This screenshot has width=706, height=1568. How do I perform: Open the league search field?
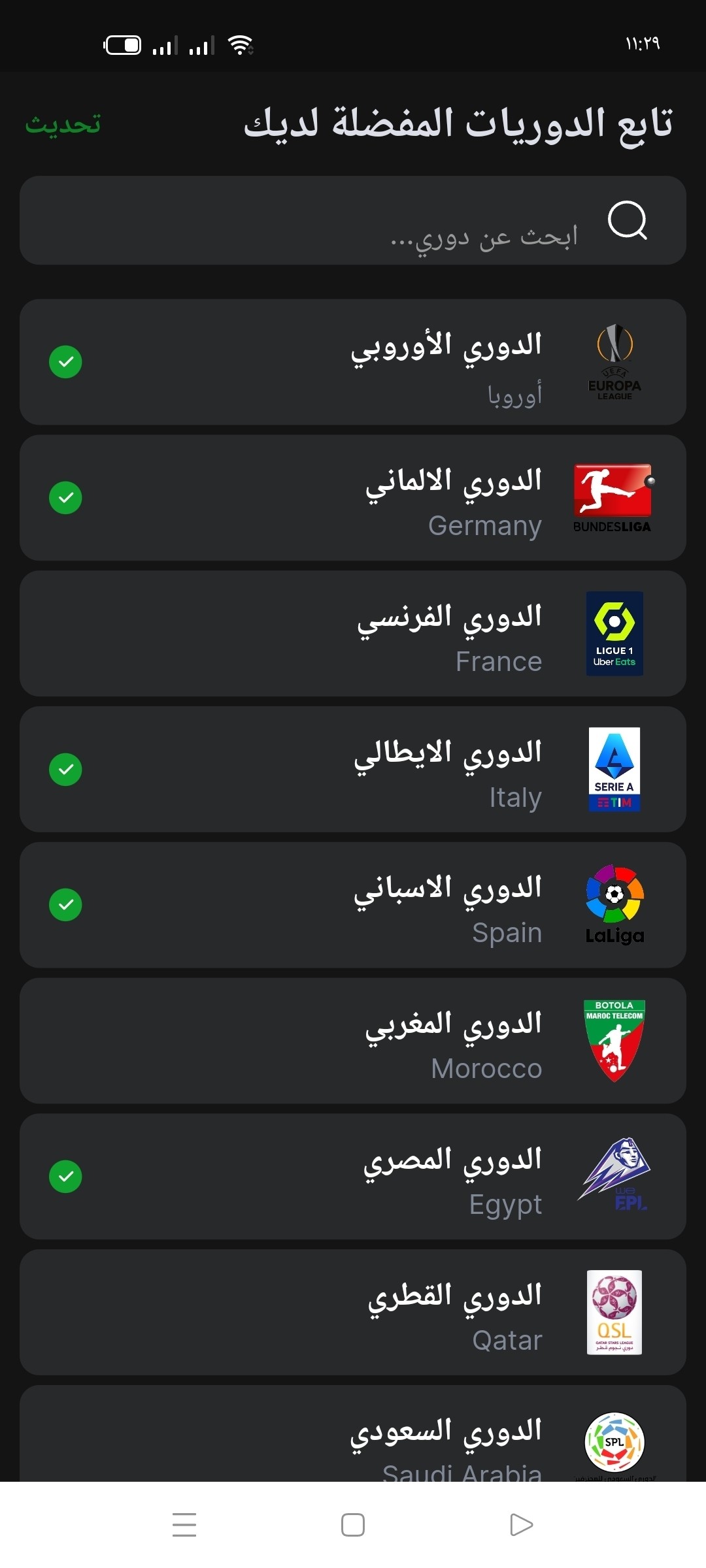pos(353,220)
